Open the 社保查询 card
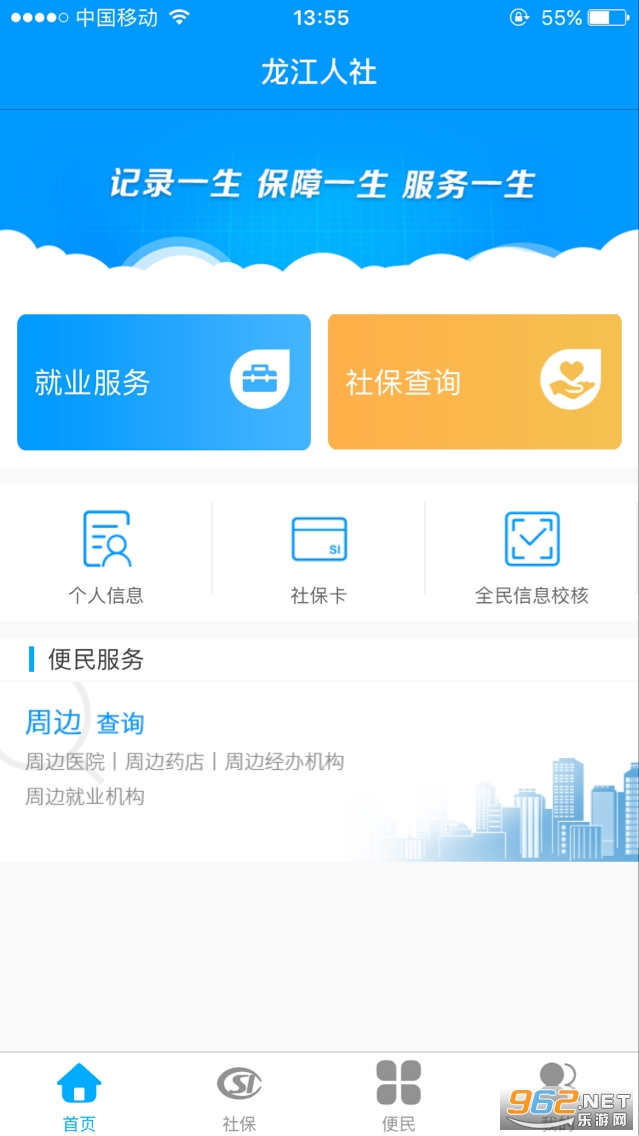Image resolution: width=639 pixels, height=1136 pixels. 475,382
